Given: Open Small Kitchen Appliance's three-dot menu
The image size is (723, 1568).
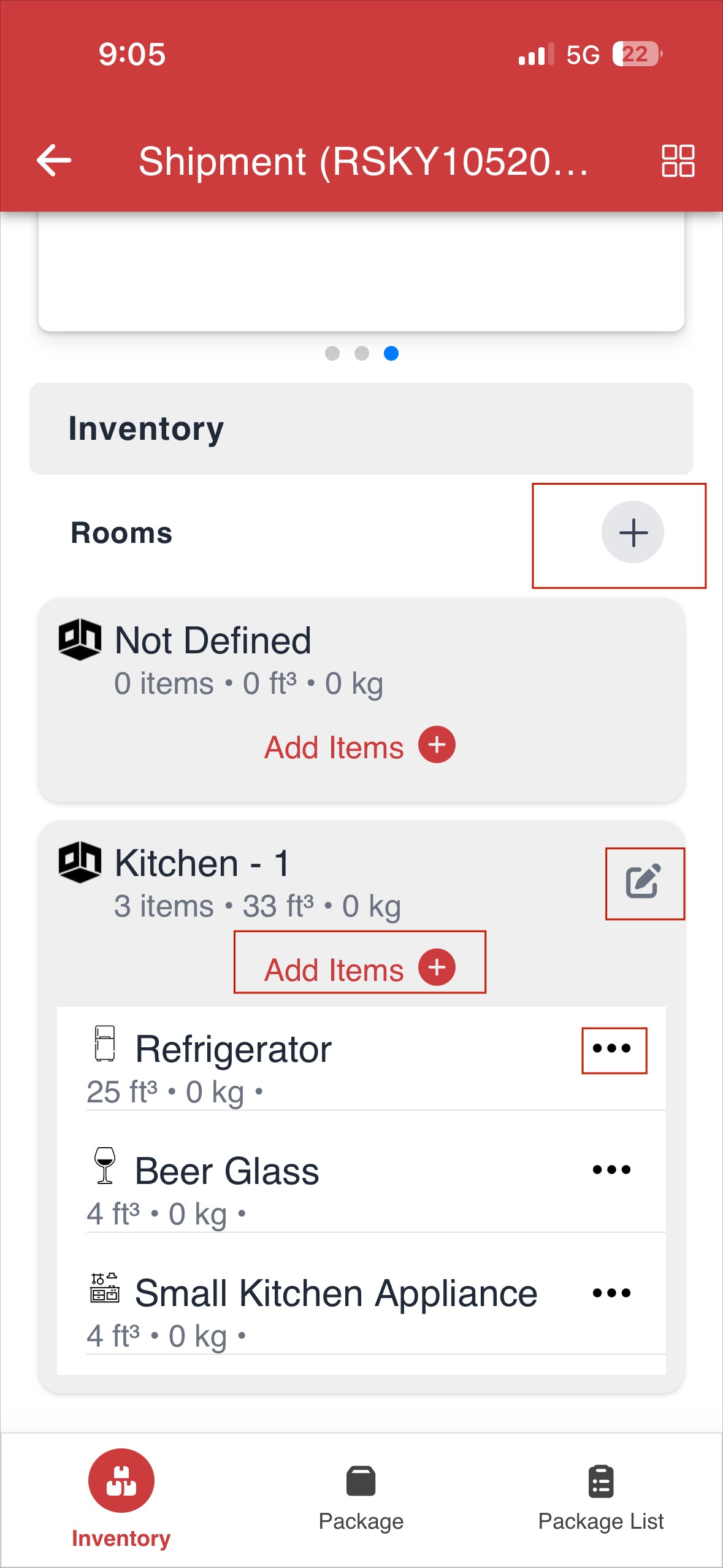Looking at the screenshot, I should [x=612, y=1293].
